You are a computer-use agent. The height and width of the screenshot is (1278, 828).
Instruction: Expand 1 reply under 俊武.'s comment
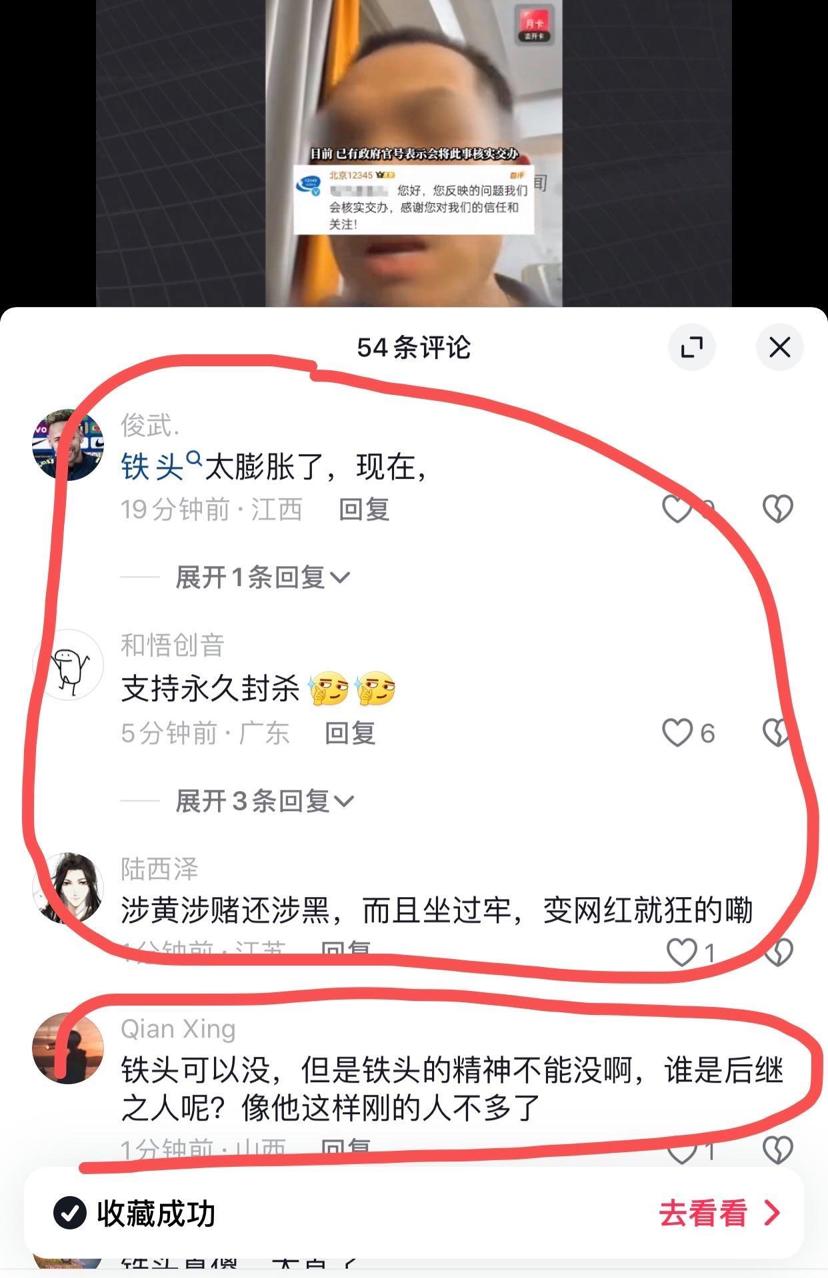coord(263,577)
